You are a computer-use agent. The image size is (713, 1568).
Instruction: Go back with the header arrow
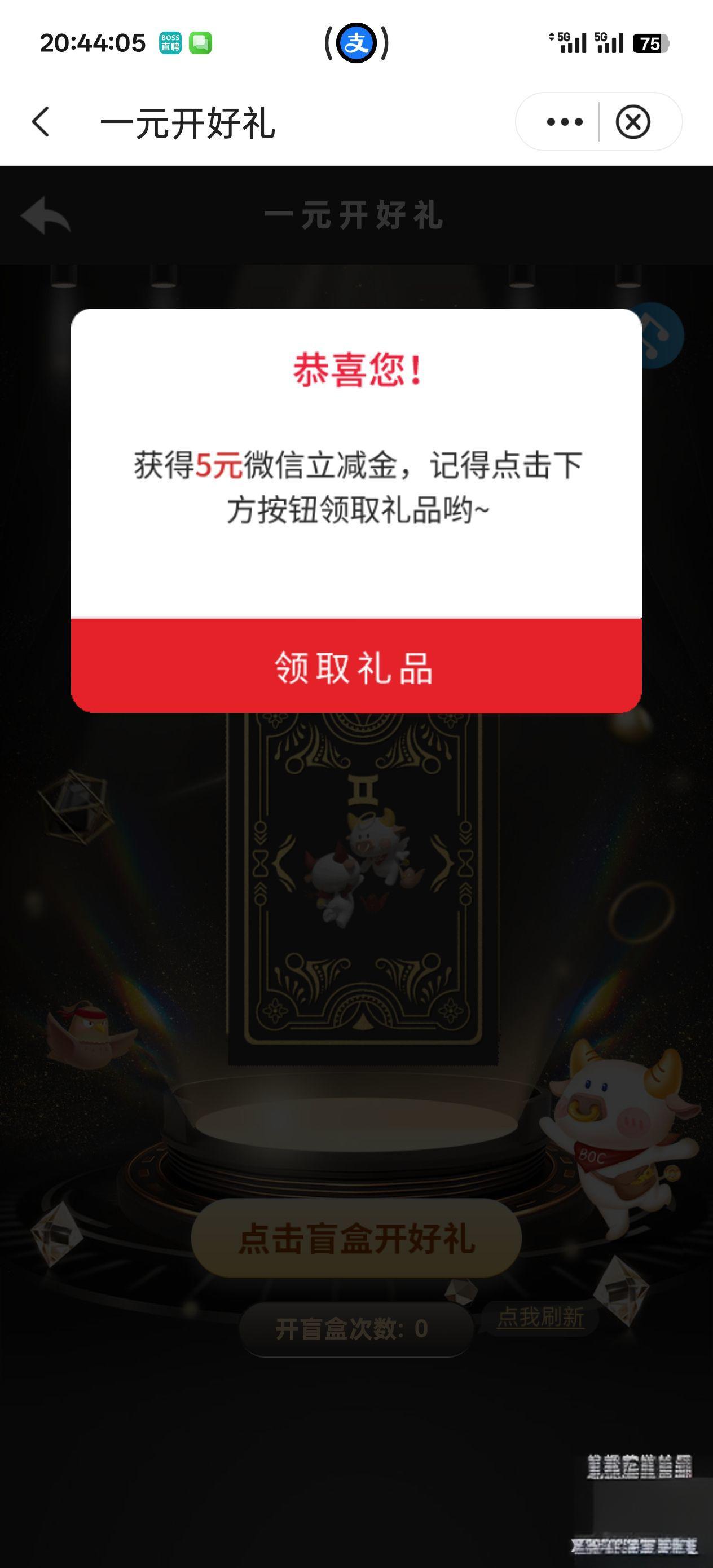41,122
